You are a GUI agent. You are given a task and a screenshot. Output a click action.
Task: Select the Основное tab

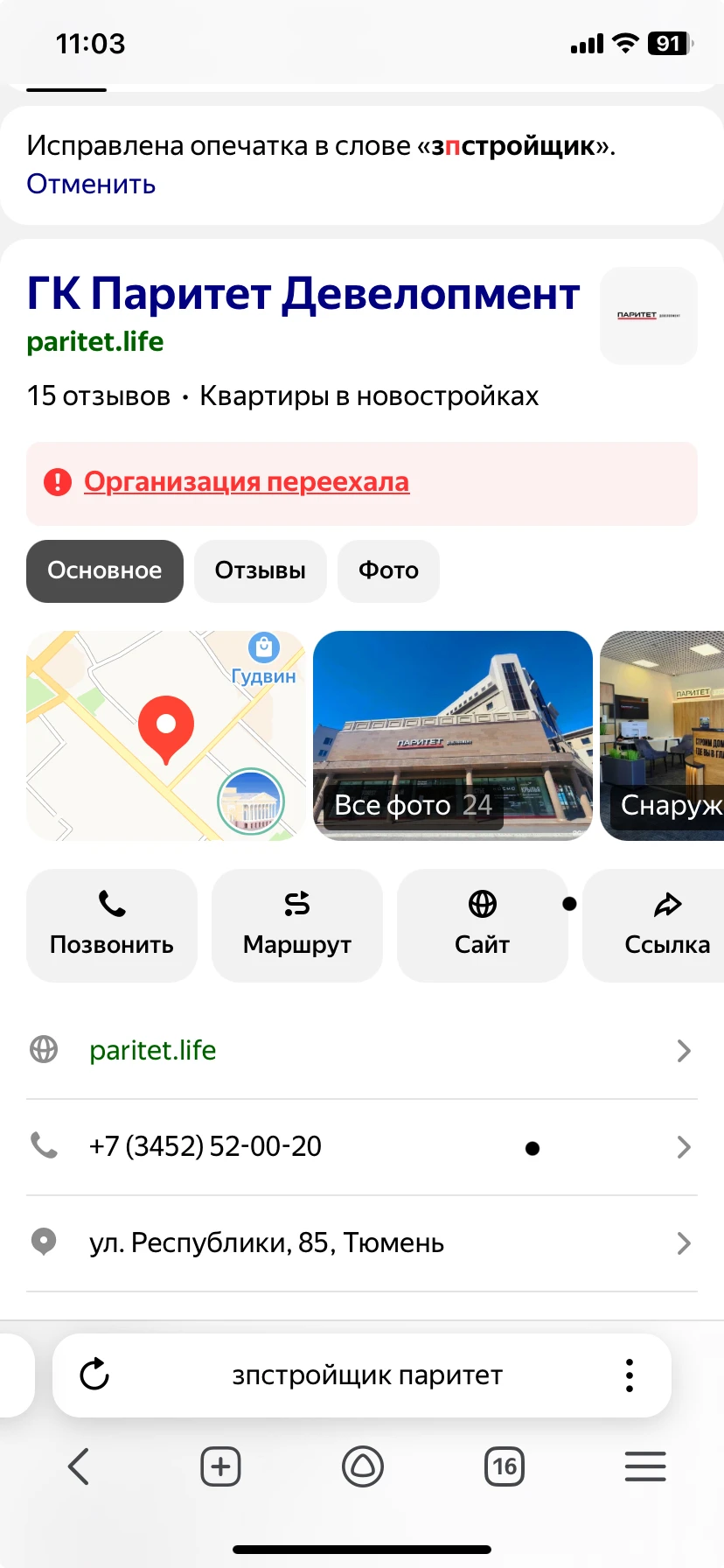105,570
